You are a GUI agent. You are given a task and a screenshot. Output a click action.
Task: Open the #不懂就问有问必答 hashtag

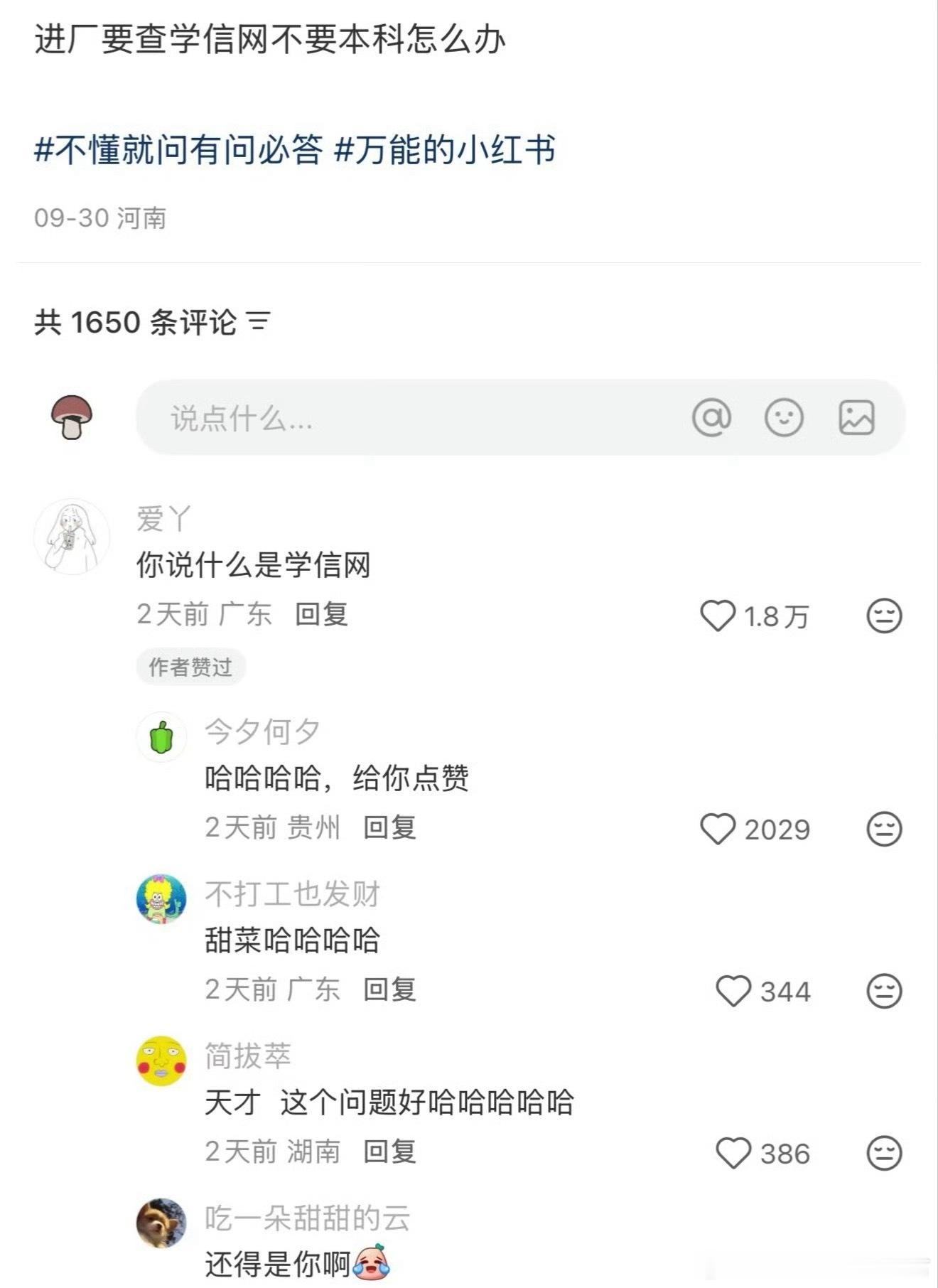178,150
